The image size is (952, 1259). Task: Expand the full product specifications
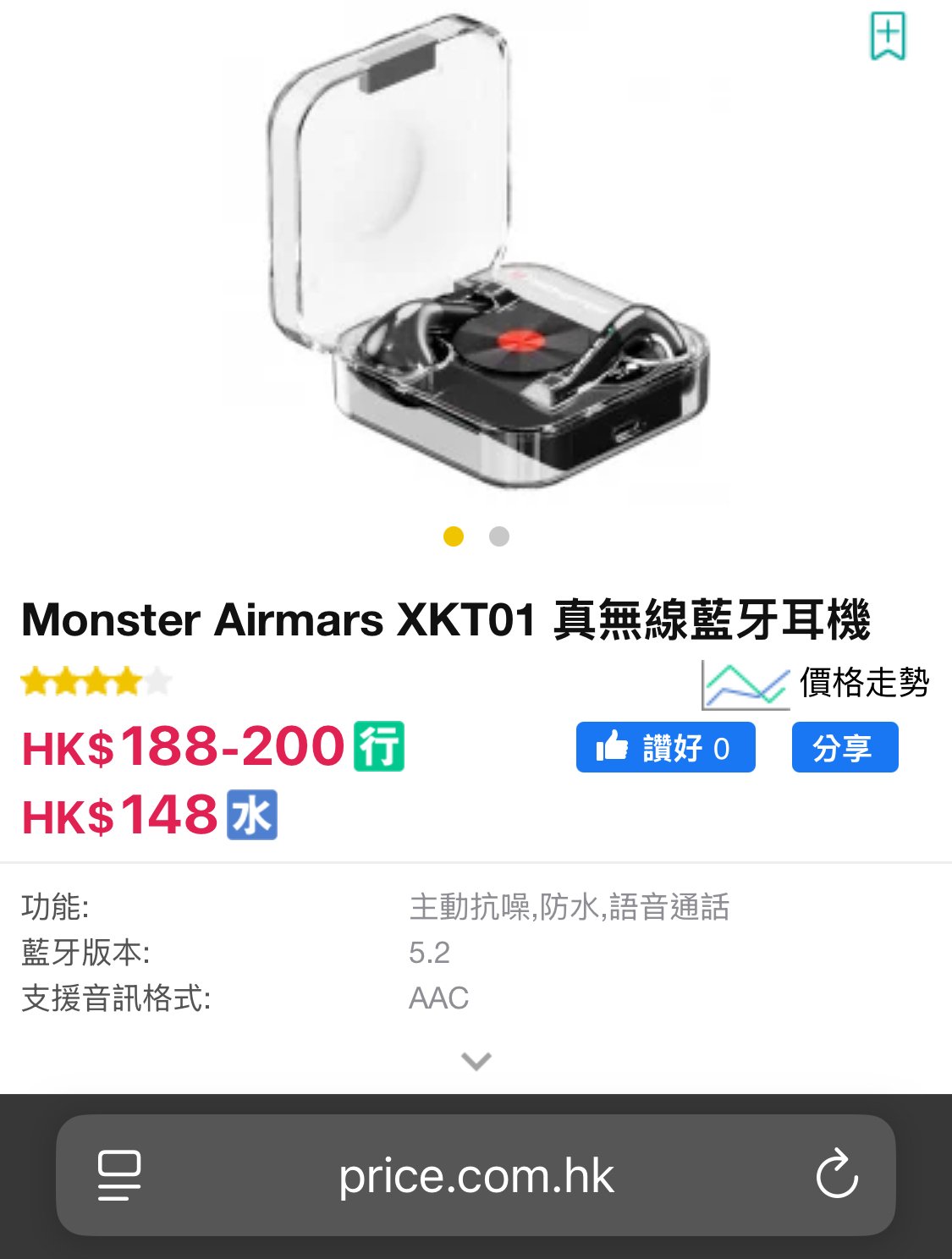476,1060
